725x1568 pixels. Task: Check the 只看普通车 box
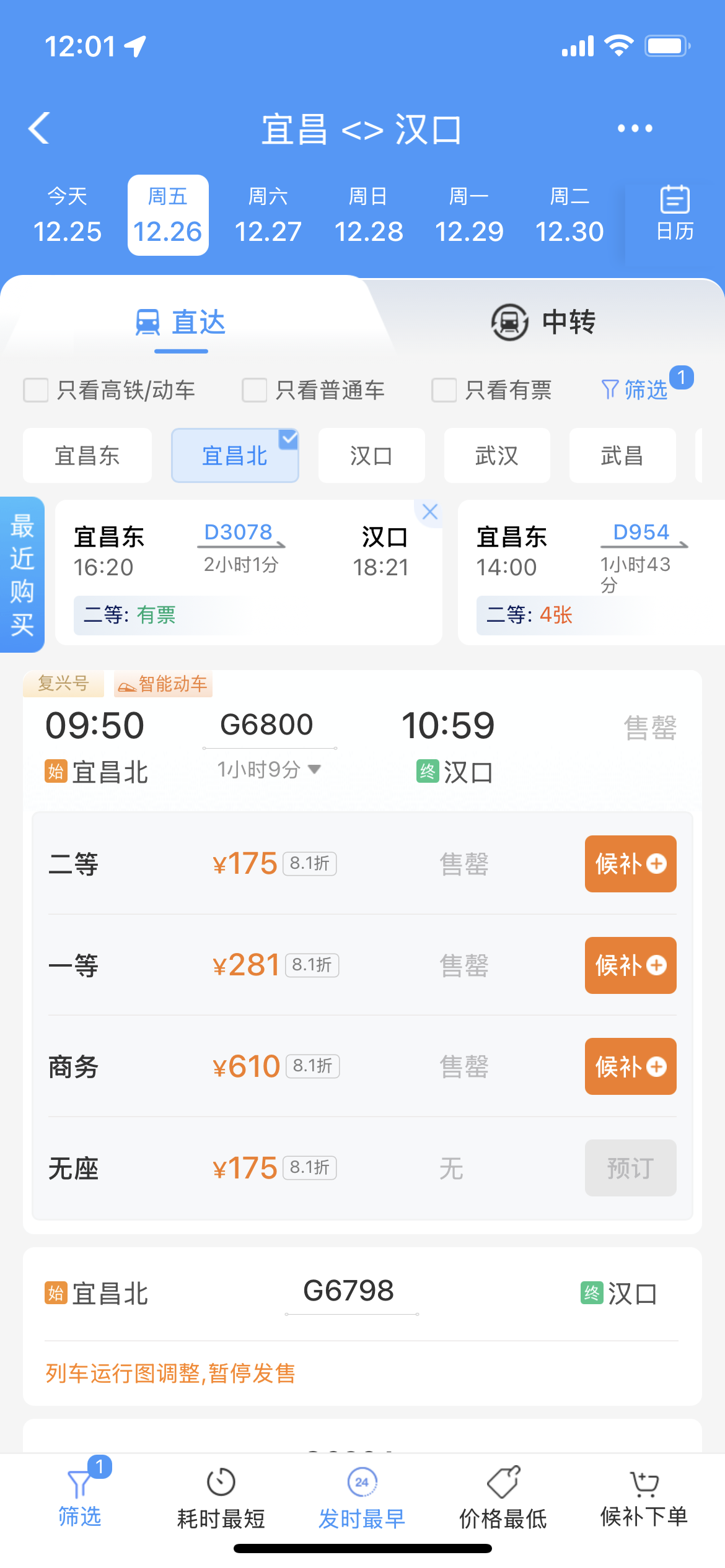(255, 390)
